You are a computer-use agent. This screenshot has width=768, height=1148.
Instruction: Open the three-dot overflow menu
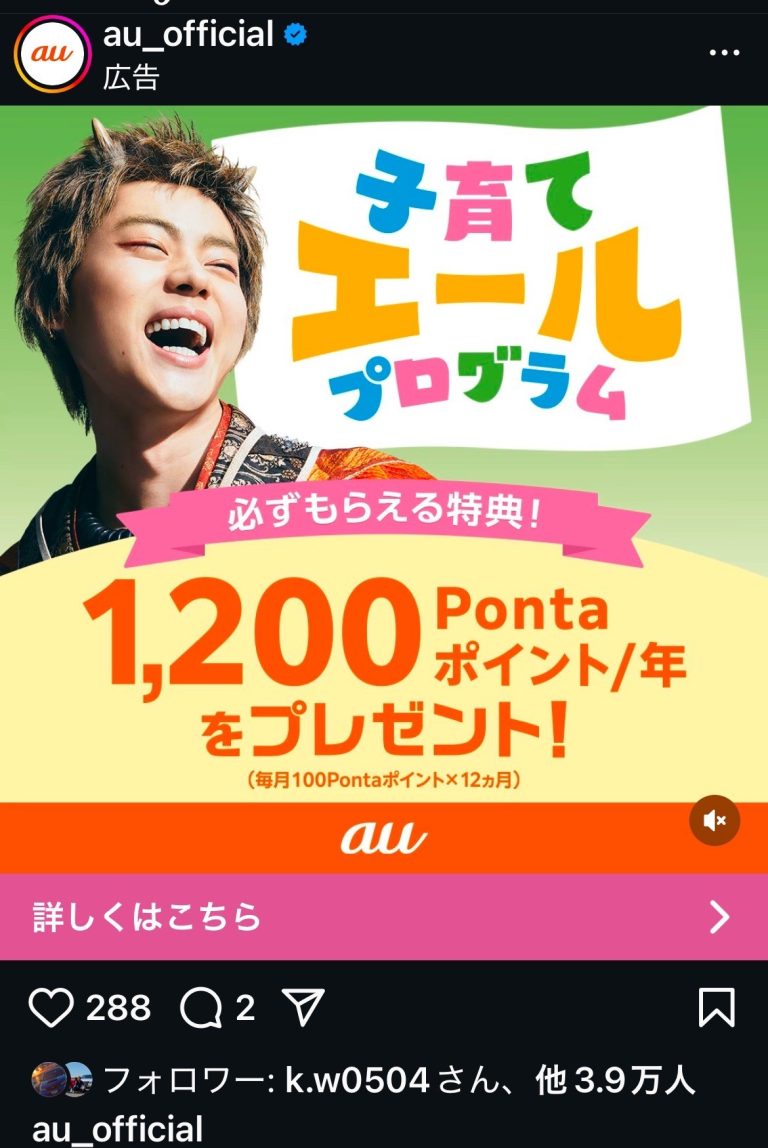[723, 52]
